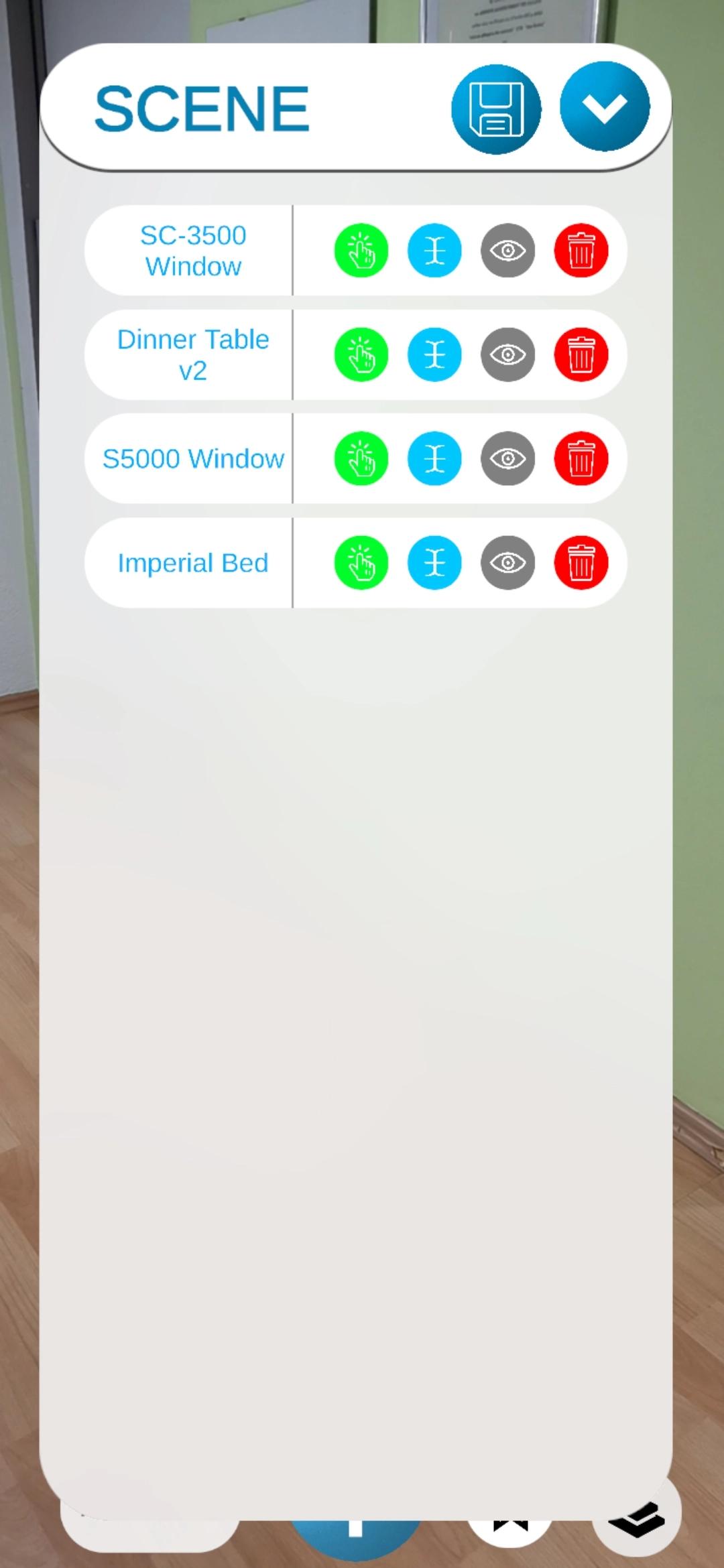The image size is (724, 1568).
Task: Select S5000 Window with the green hand
Action: [x=361, y=458]
